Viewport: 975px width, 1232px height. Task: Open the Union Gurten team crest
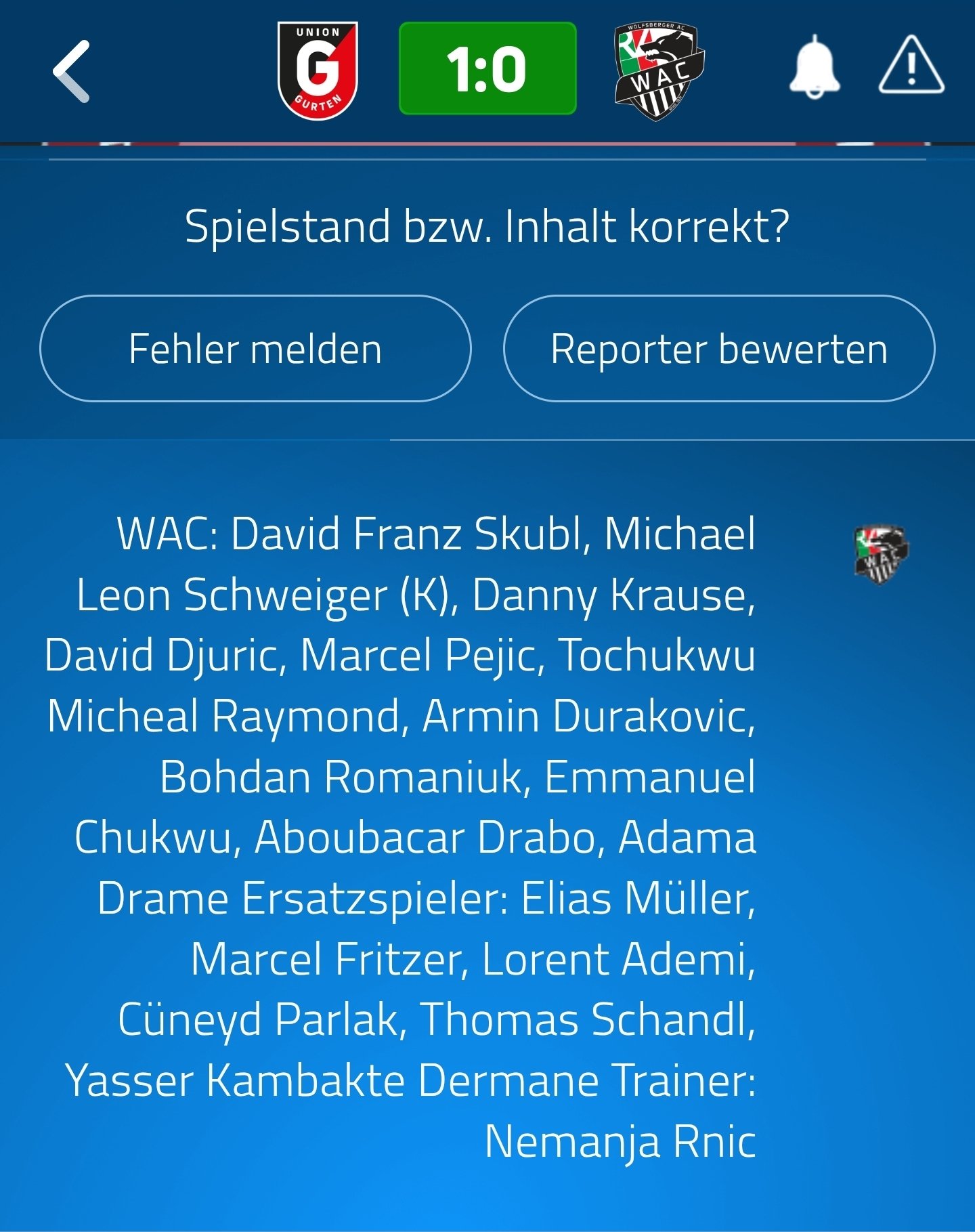point(318,70)
